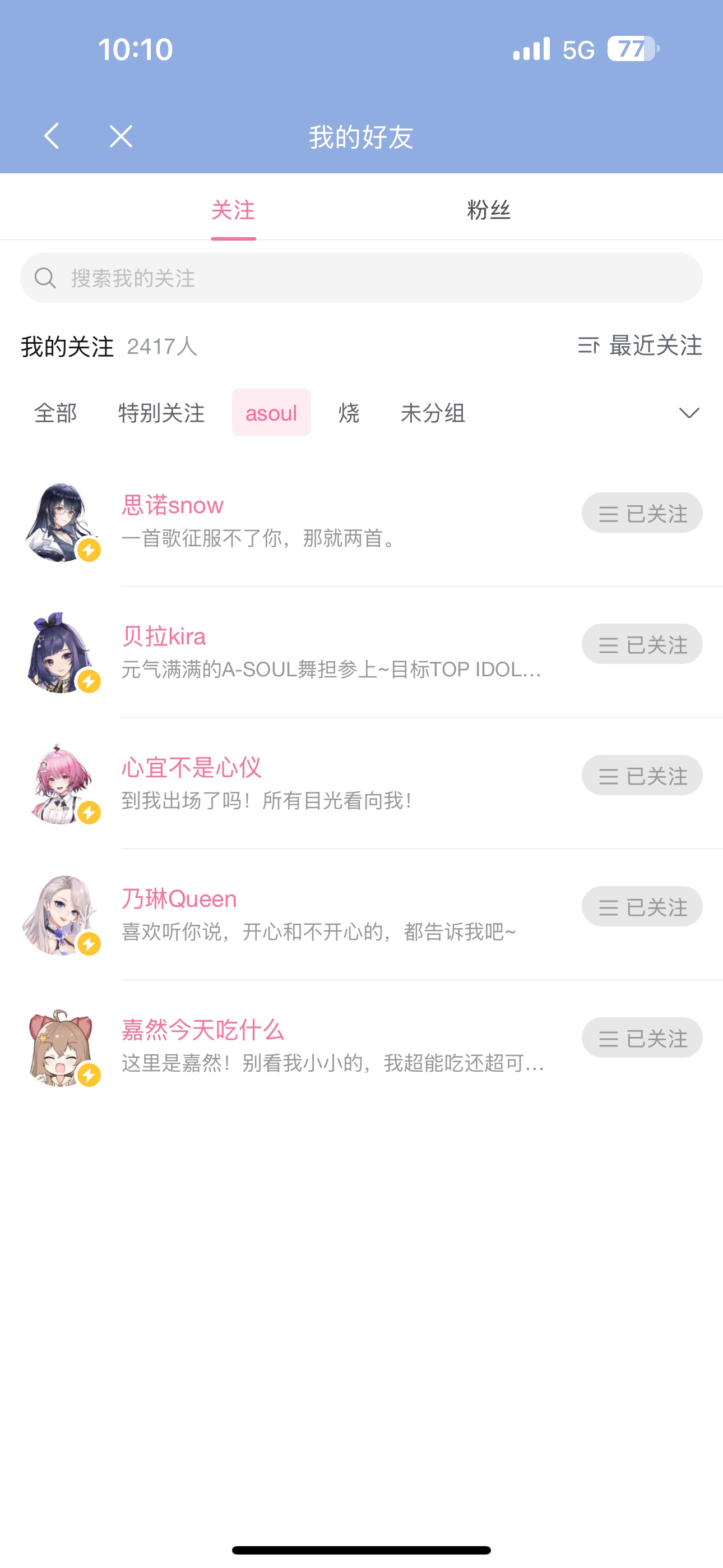Close the 我的好友 page
723x1568 pixels.
click(121, 136)
